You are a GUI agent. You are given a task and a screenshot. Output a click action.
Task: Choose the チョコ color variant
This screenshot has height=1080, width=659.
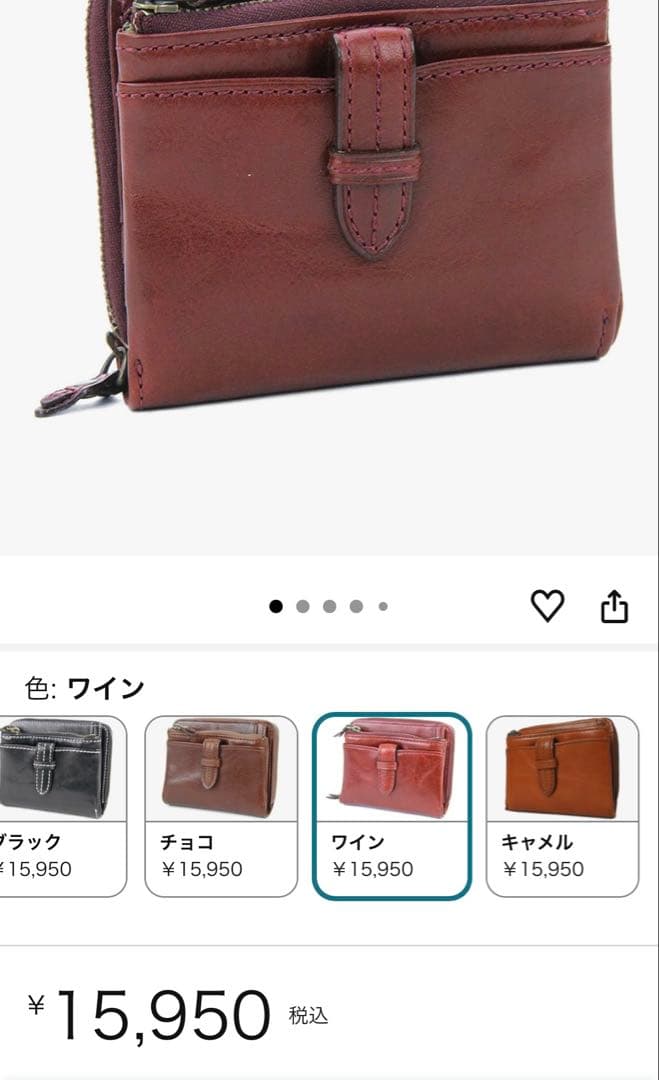221,804
